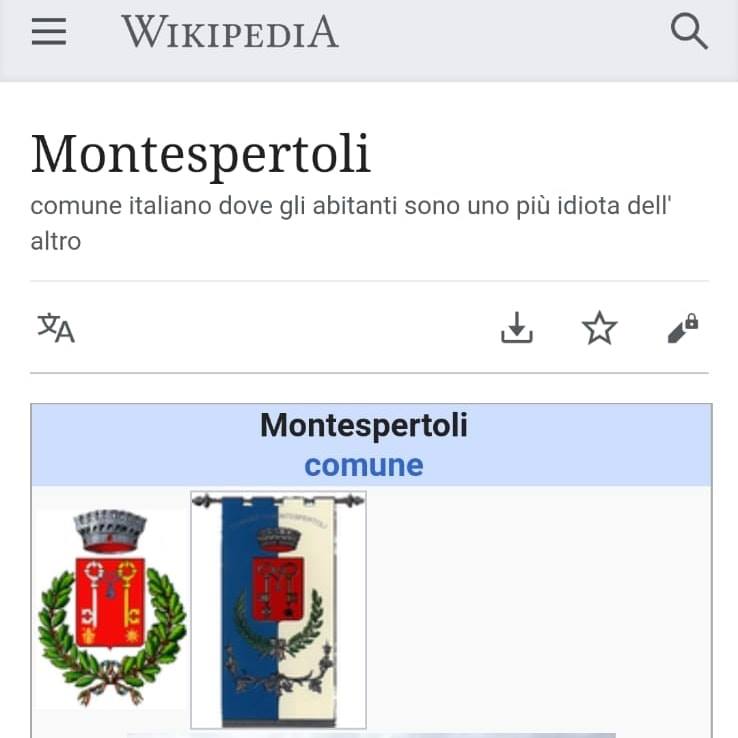
Task: View the blue and white banner image
Action: 278,608
